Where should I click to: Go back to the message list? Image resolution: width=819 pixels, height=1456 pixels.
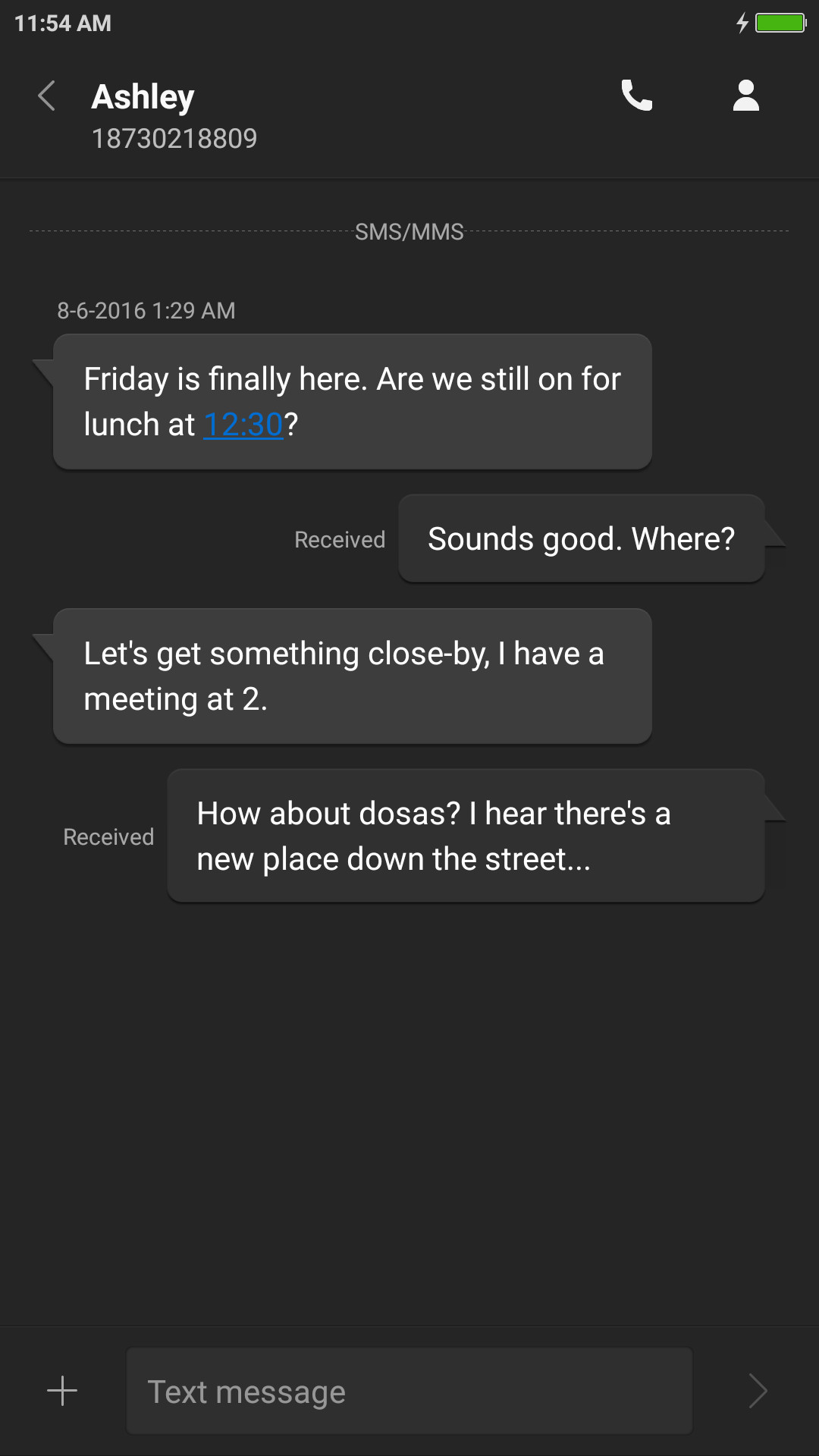coord(47,96)
